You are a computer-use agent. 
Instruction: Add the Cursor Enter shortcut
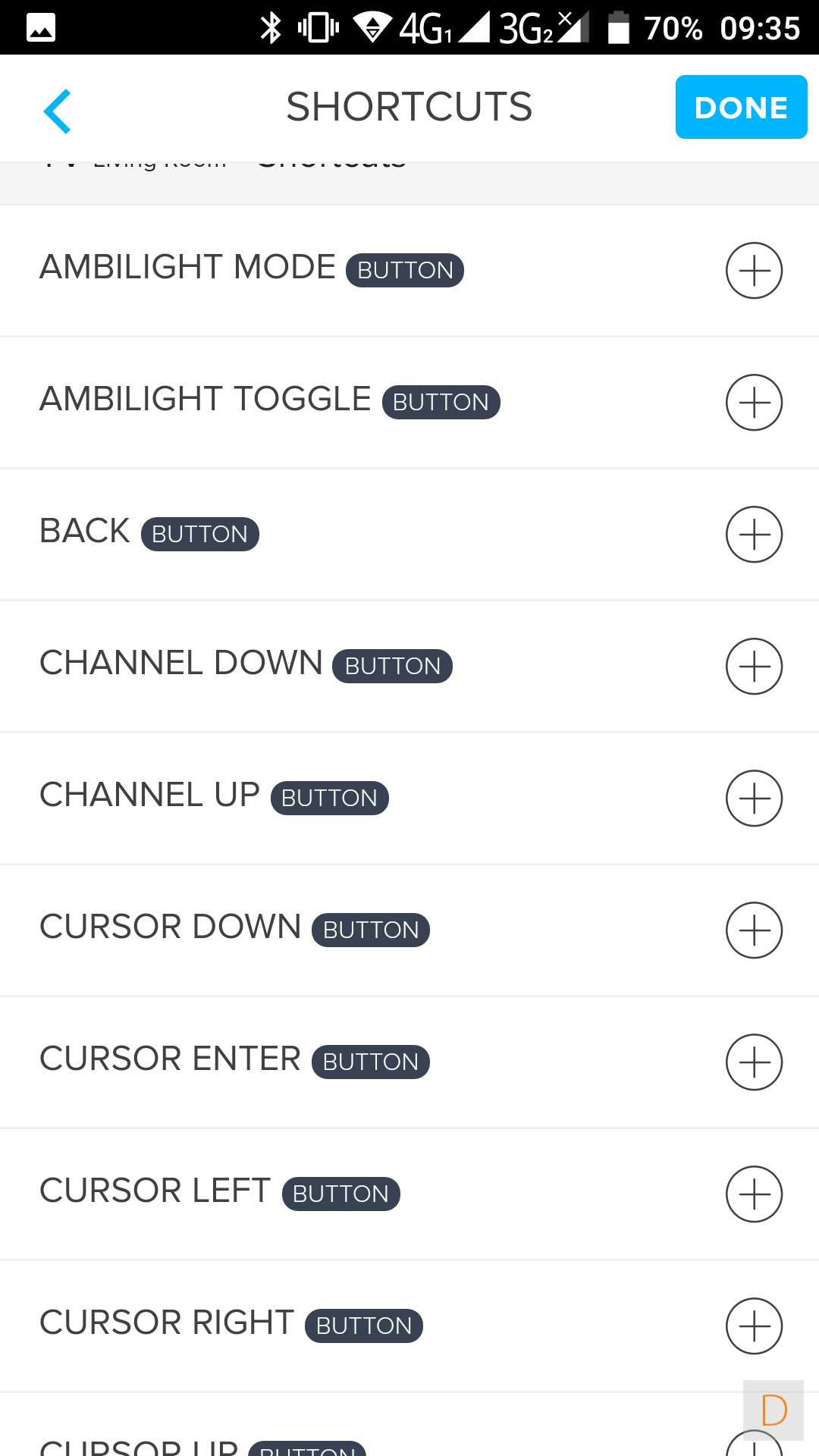tap(754, 1062)
